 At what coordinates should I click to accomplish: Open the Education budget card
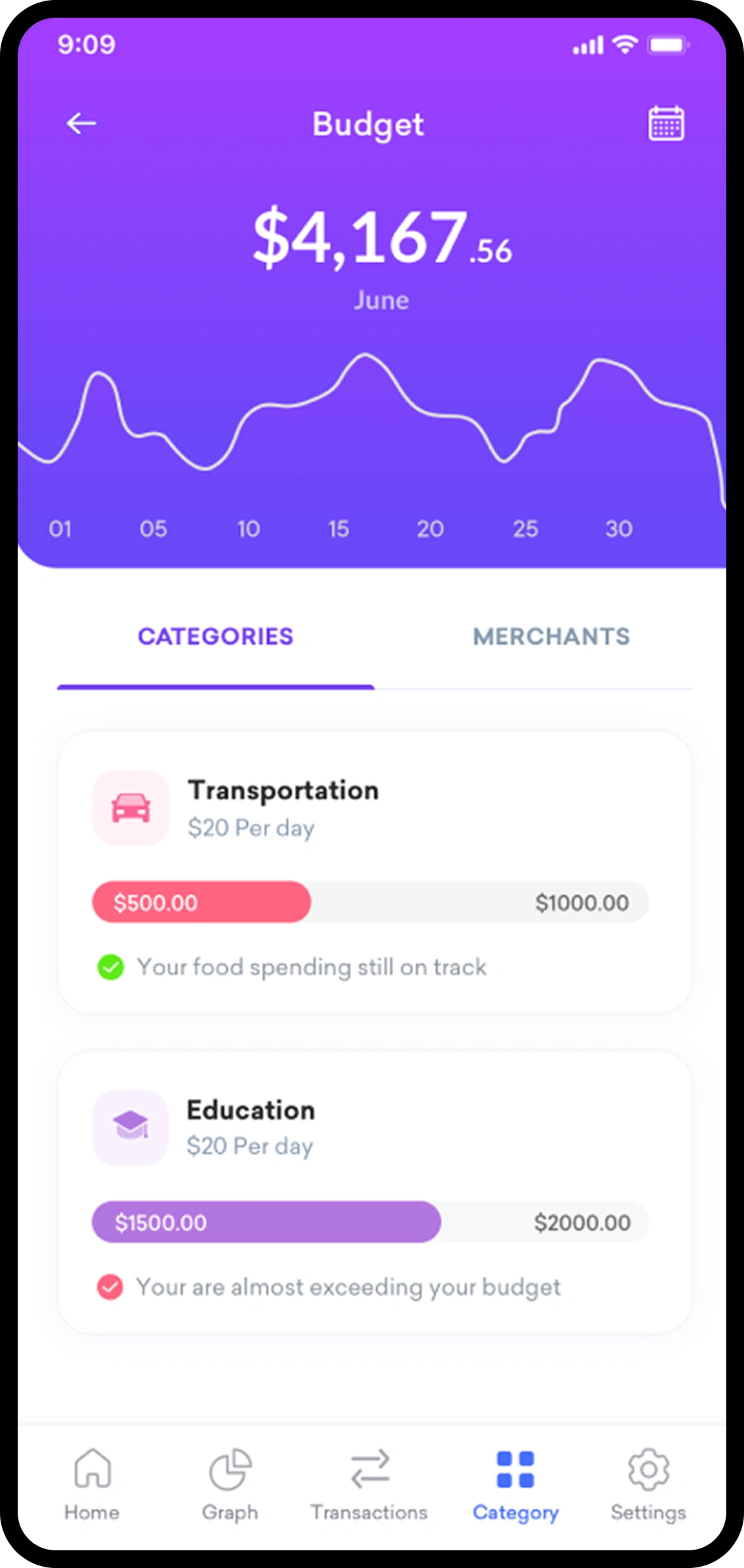point(373,1192)
